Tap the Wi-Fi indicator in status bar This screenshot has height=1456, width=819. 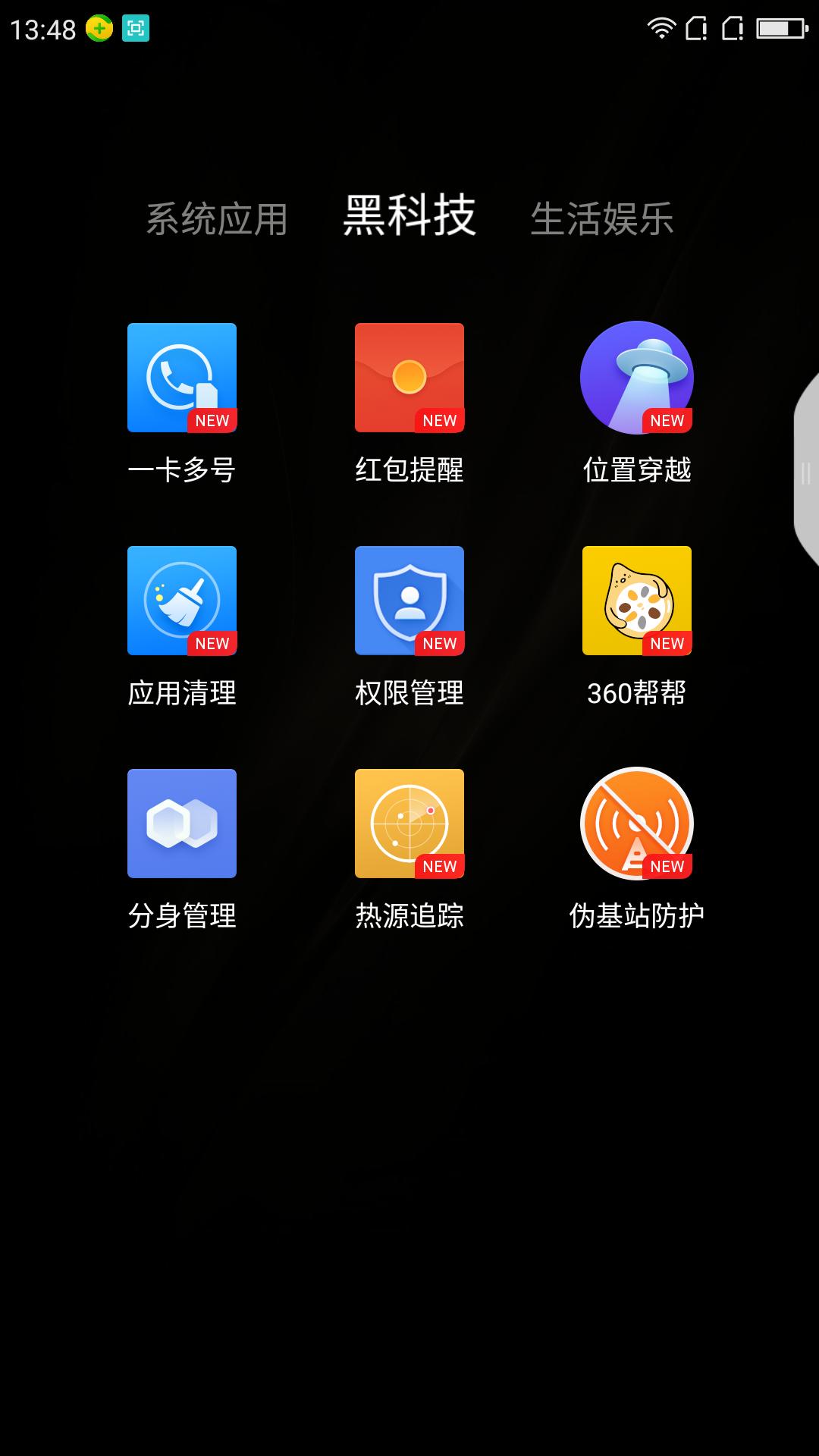tap(661, 28)
